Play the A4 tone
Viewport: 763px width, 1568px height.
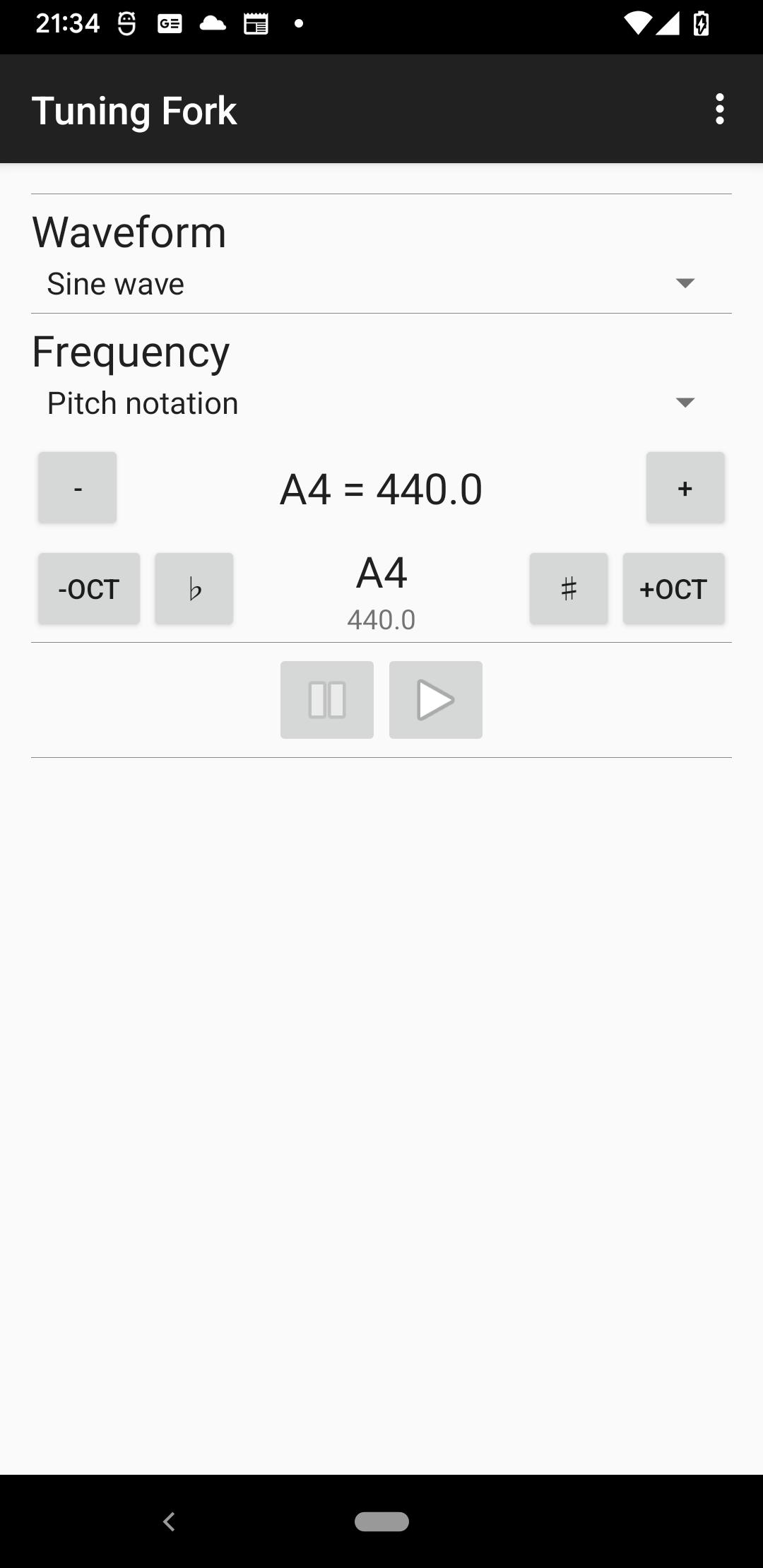point(436,700)
